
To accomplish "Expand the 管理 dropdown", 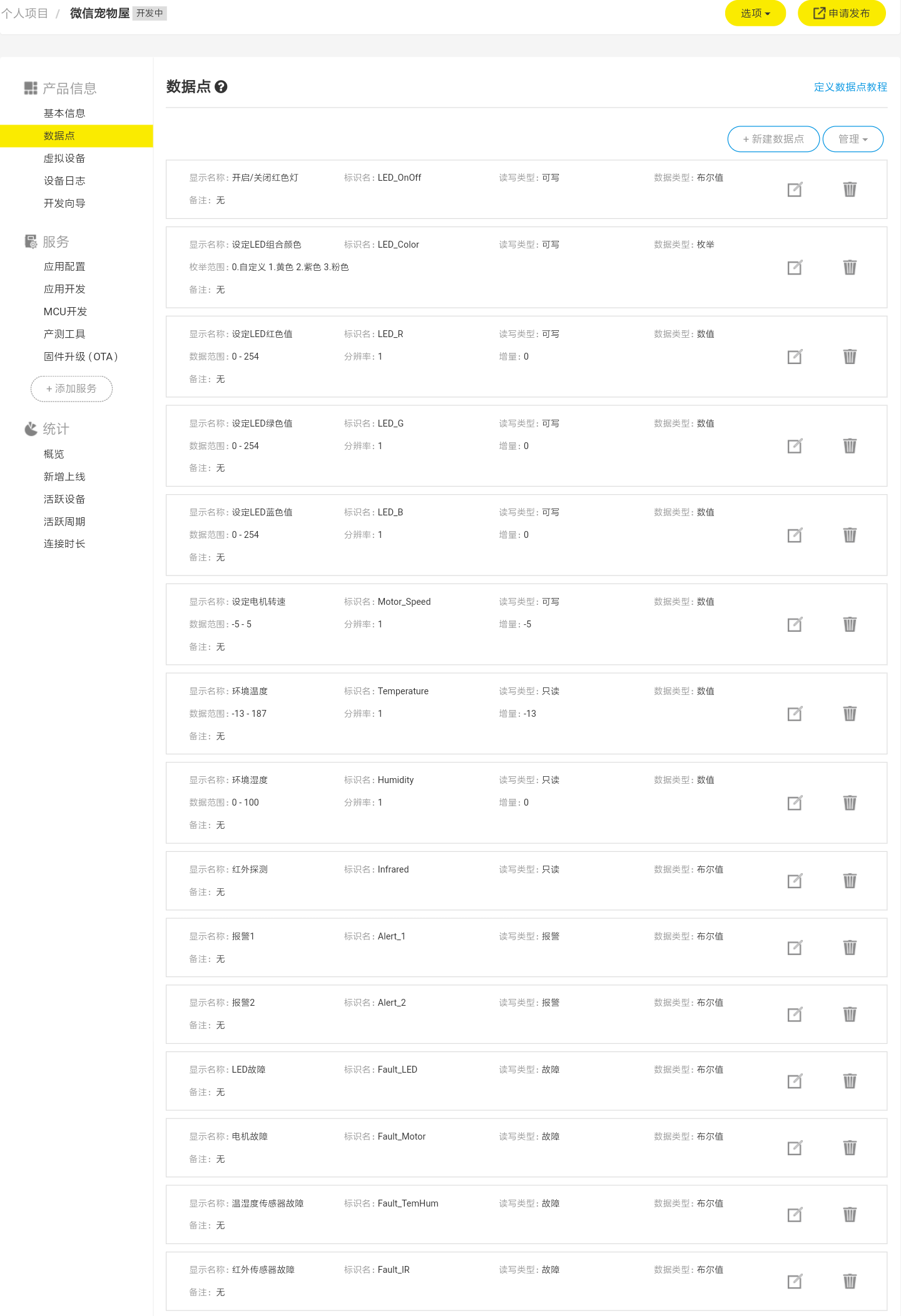I will pyautogui.click(x=852, y=139).
